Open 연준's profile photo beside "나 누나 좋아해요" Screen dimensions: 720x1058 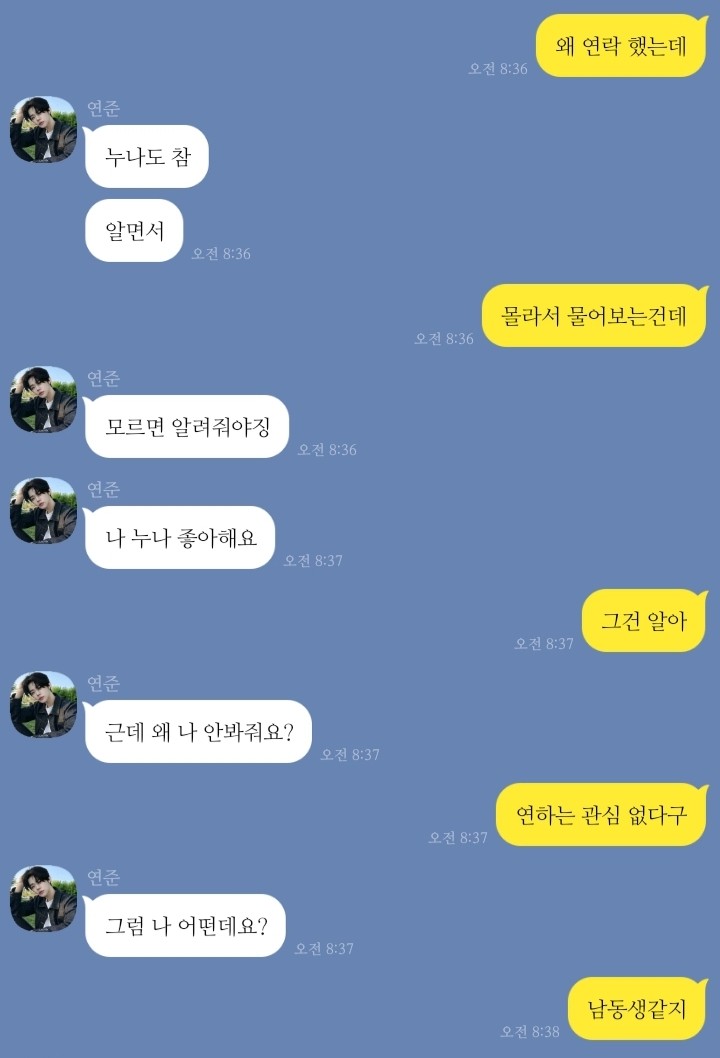point(42,512)
